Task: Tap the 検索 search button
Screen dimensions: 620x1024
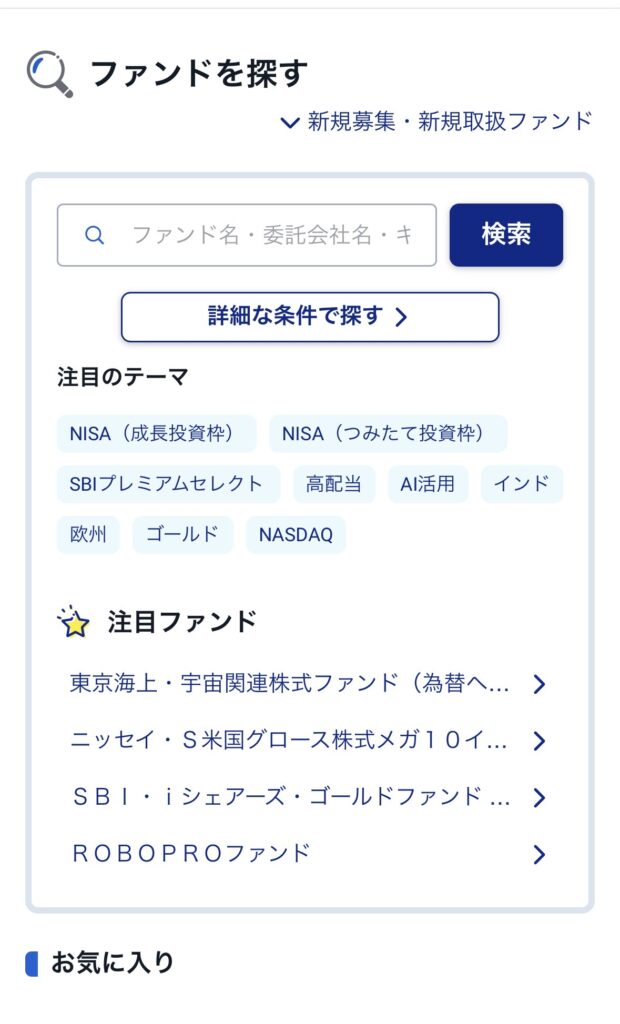Action: [506, 235]
